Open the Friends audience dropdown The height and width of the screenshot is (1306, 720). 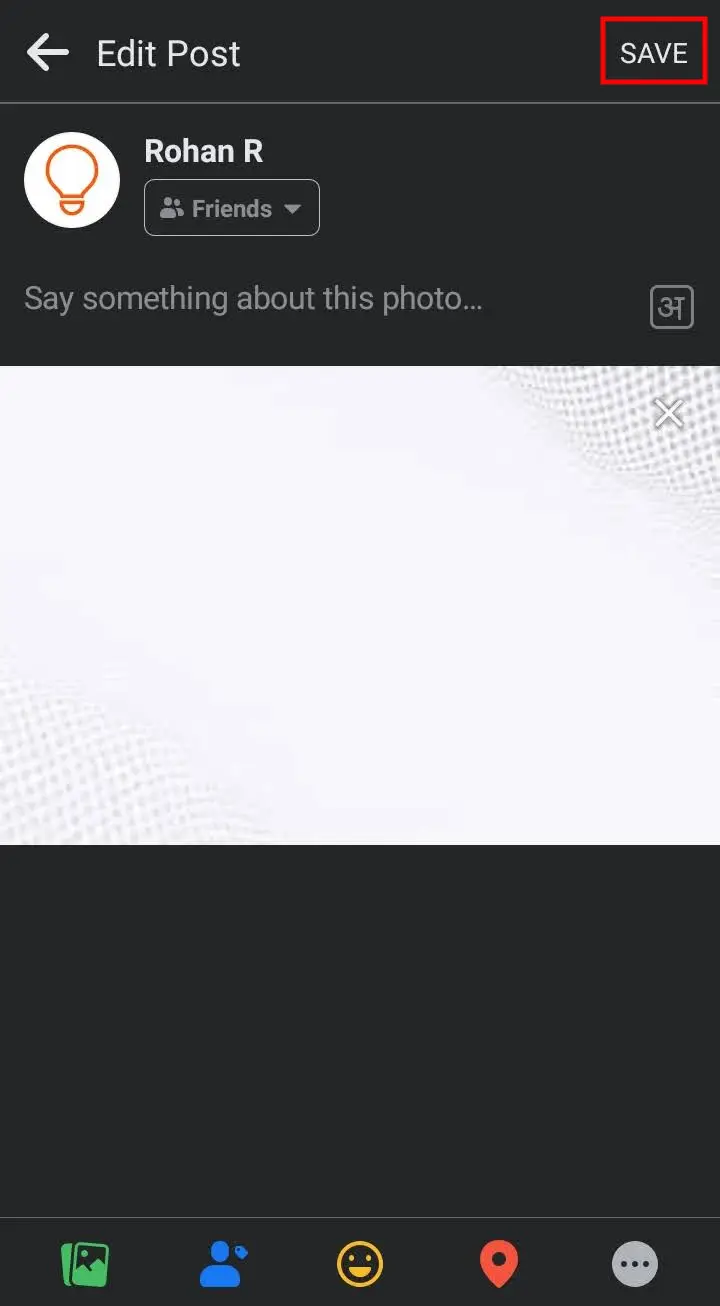click(x=232, y=208)
